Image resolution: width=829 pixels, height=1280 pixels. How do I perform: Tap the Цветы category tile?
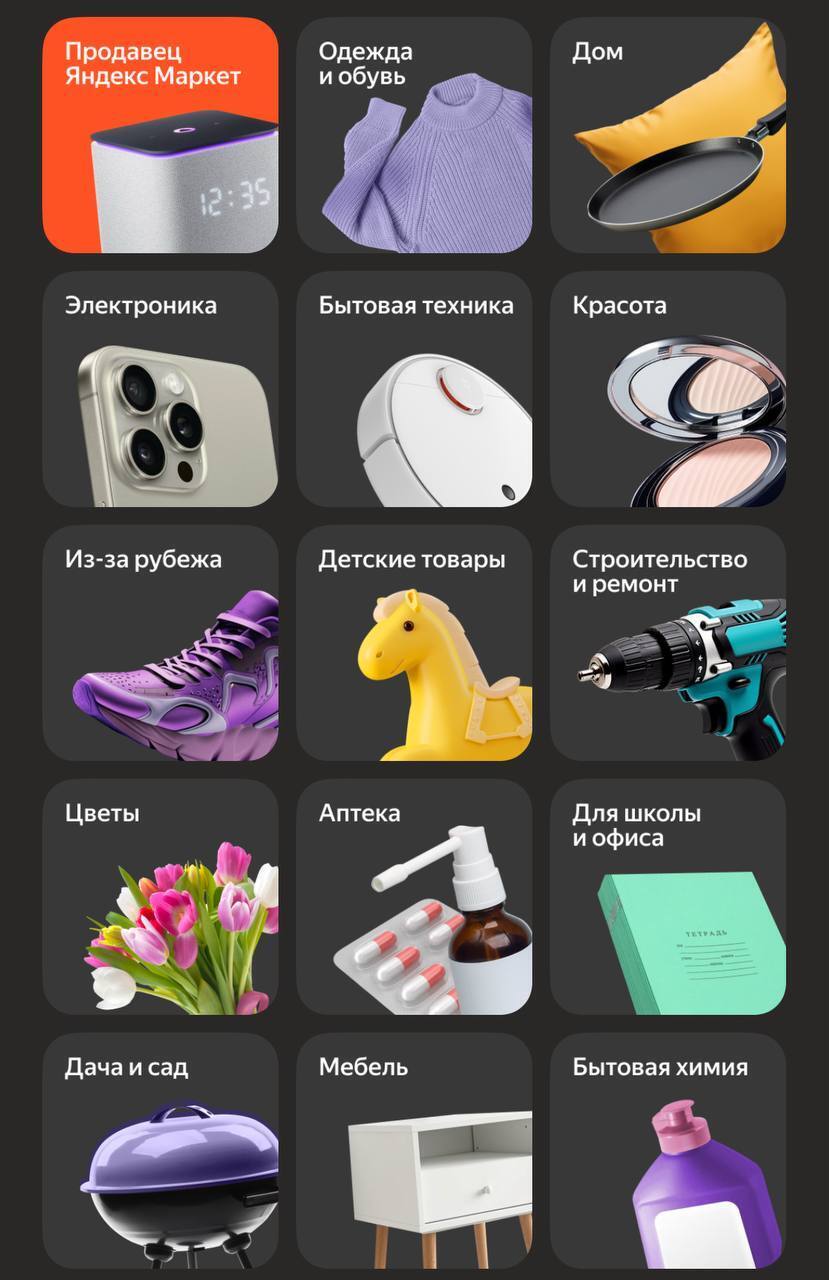coord(160,897)
